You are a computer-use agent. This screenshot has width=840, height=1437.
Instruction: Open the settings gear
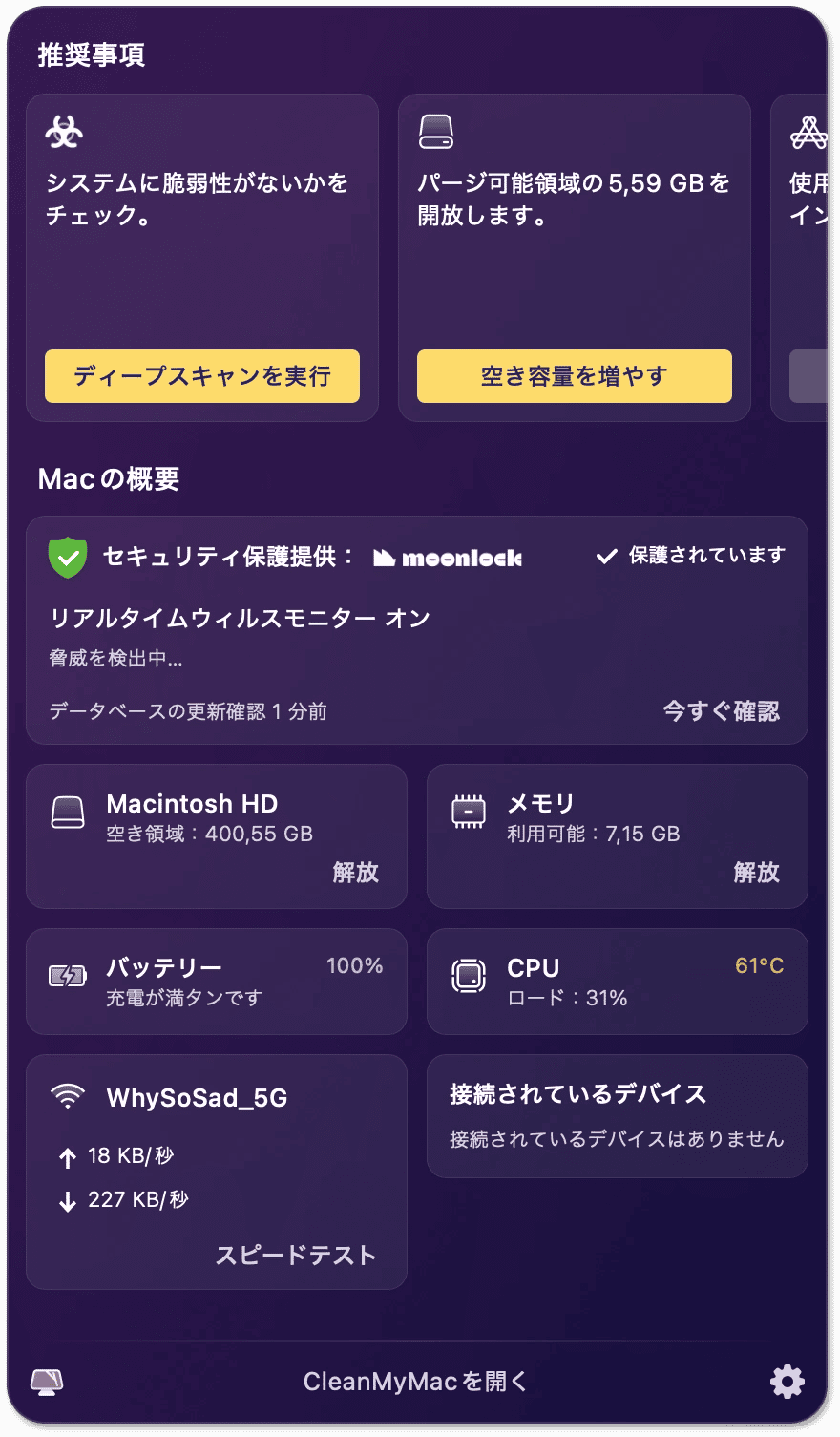(x=787, y=1382)
